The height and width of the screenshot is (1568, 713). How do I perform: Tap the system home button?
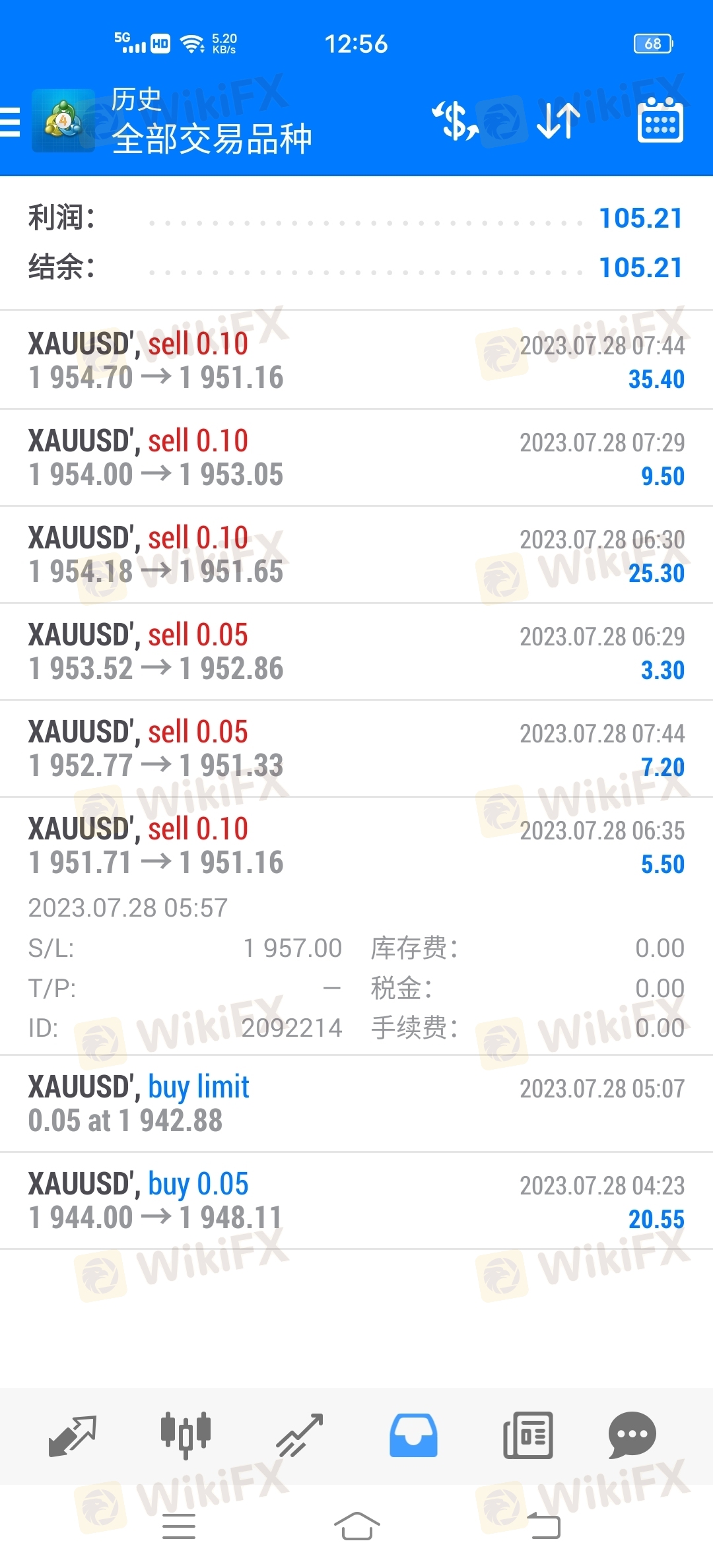tap(356, 1526)
